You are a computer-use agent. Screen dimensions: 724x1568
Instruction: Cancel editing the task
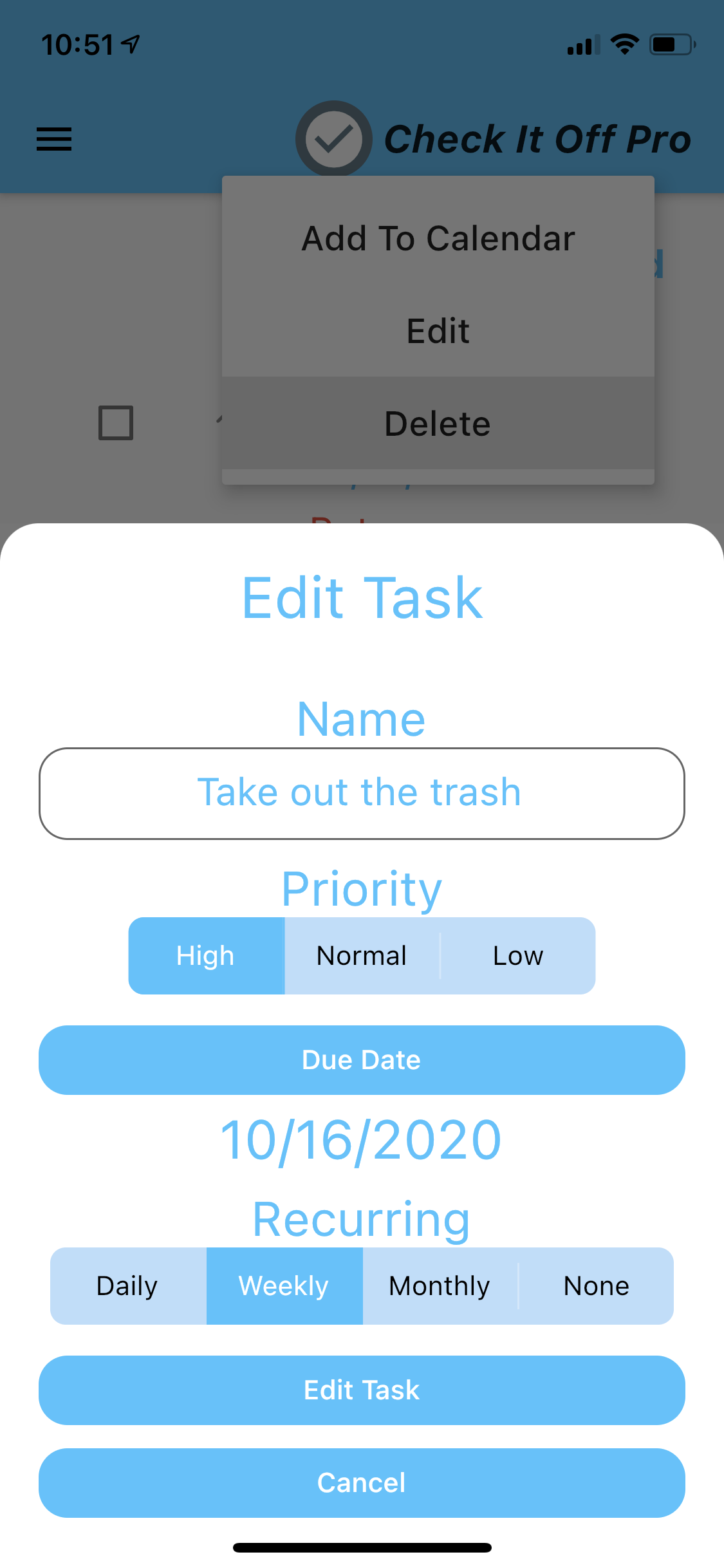pos(361,1482)
